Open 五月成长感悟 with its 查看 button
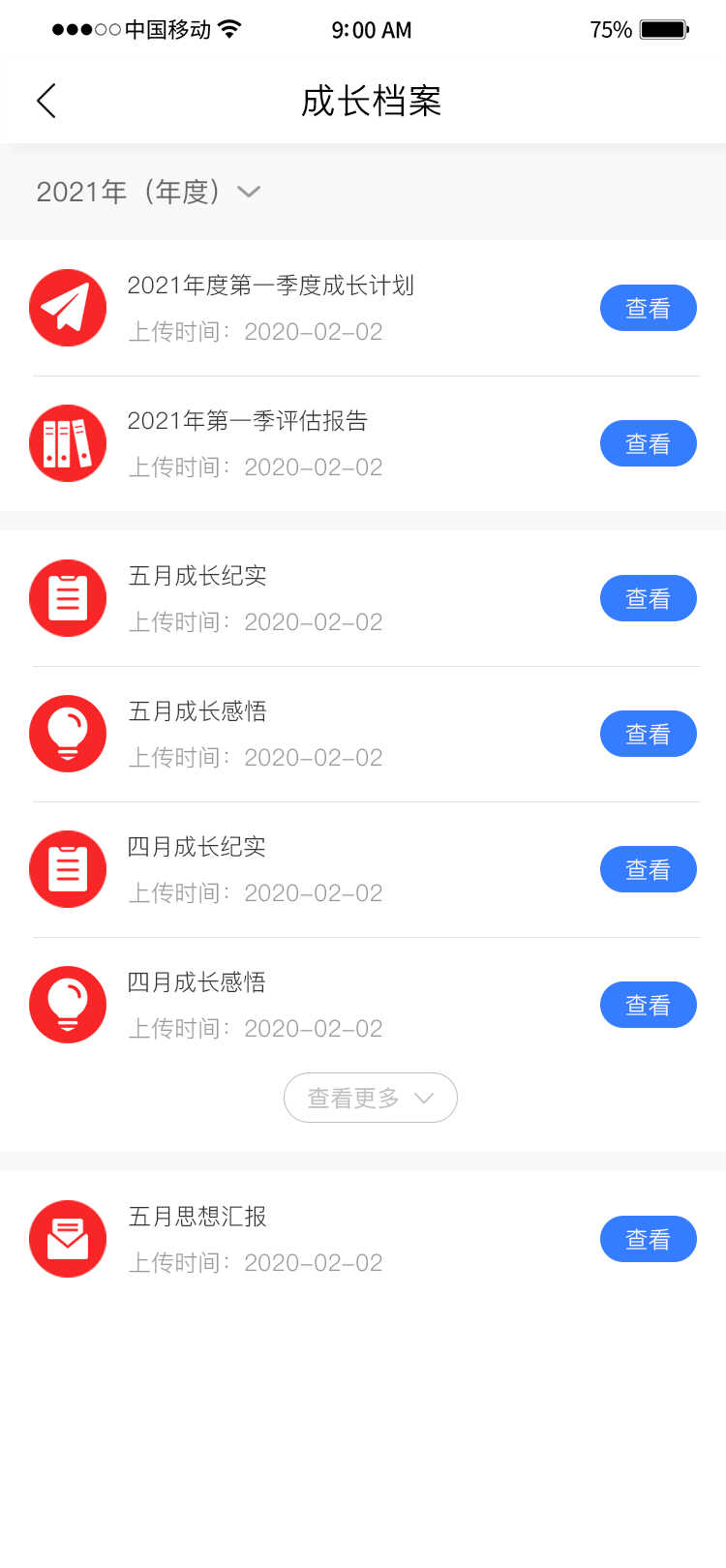The width and height of the screenshot is (726, 1568). (649, 734)
